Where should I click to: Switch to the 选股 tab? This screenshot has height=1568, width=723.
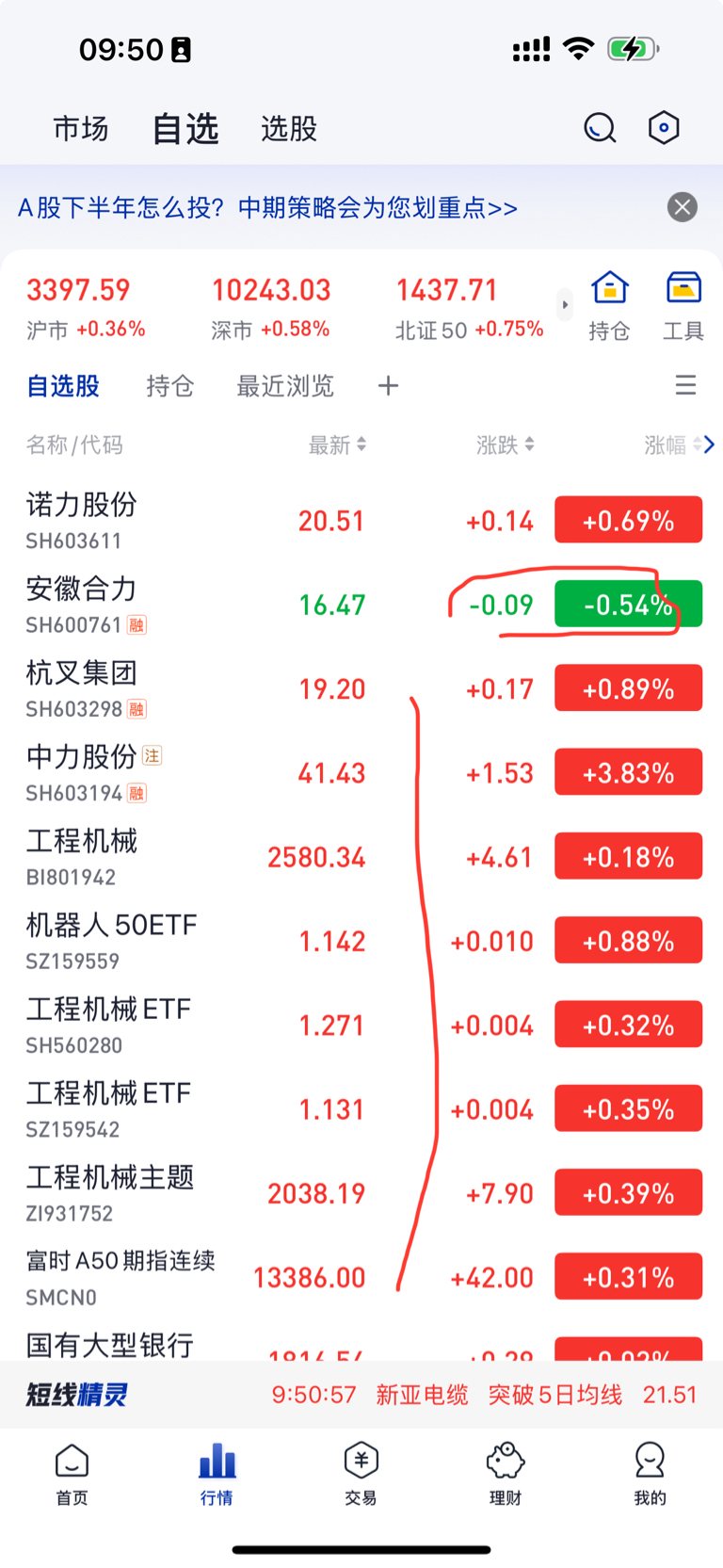pyautogui.click(x=289, y=128)
